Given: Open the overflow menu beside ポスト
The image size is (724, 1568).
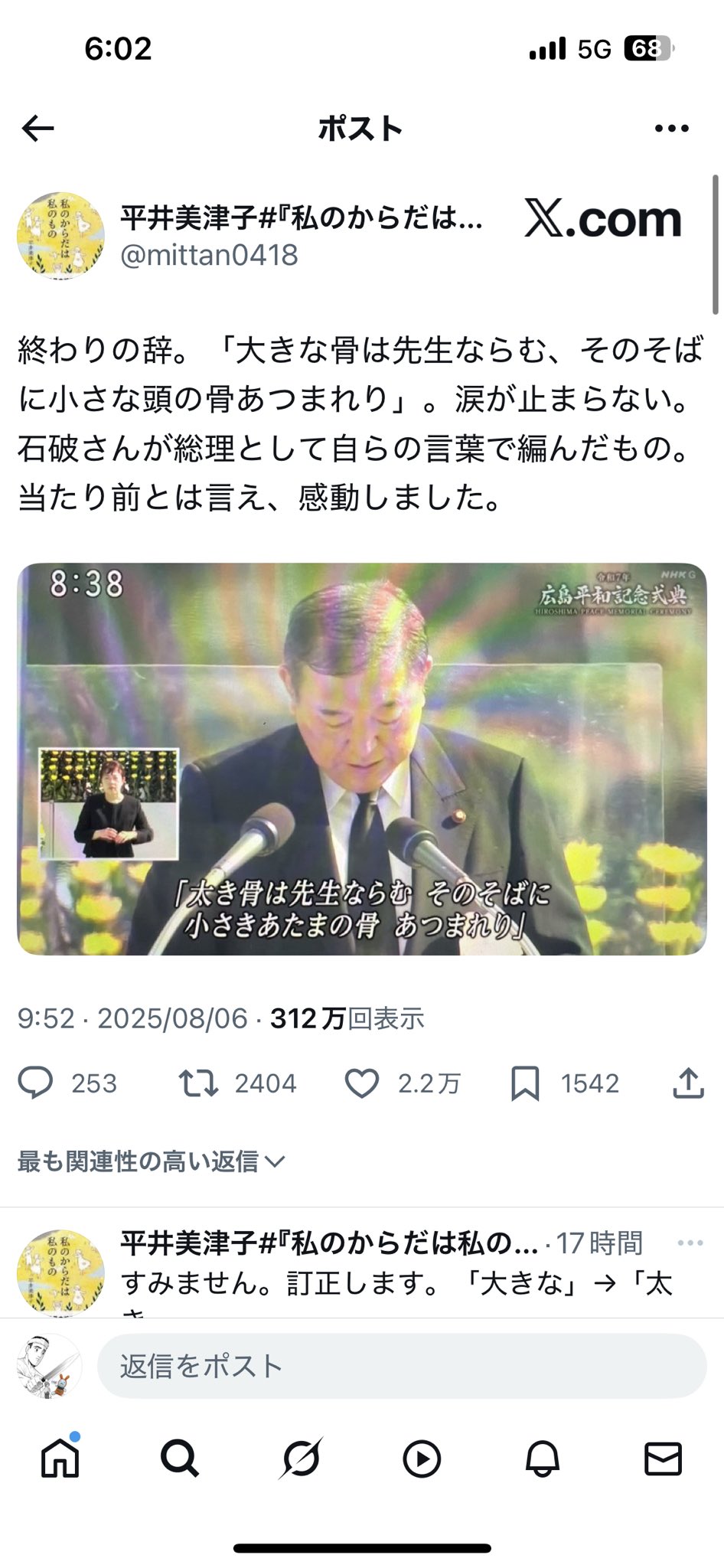Looking at the screenshot, I should point(671,129).
